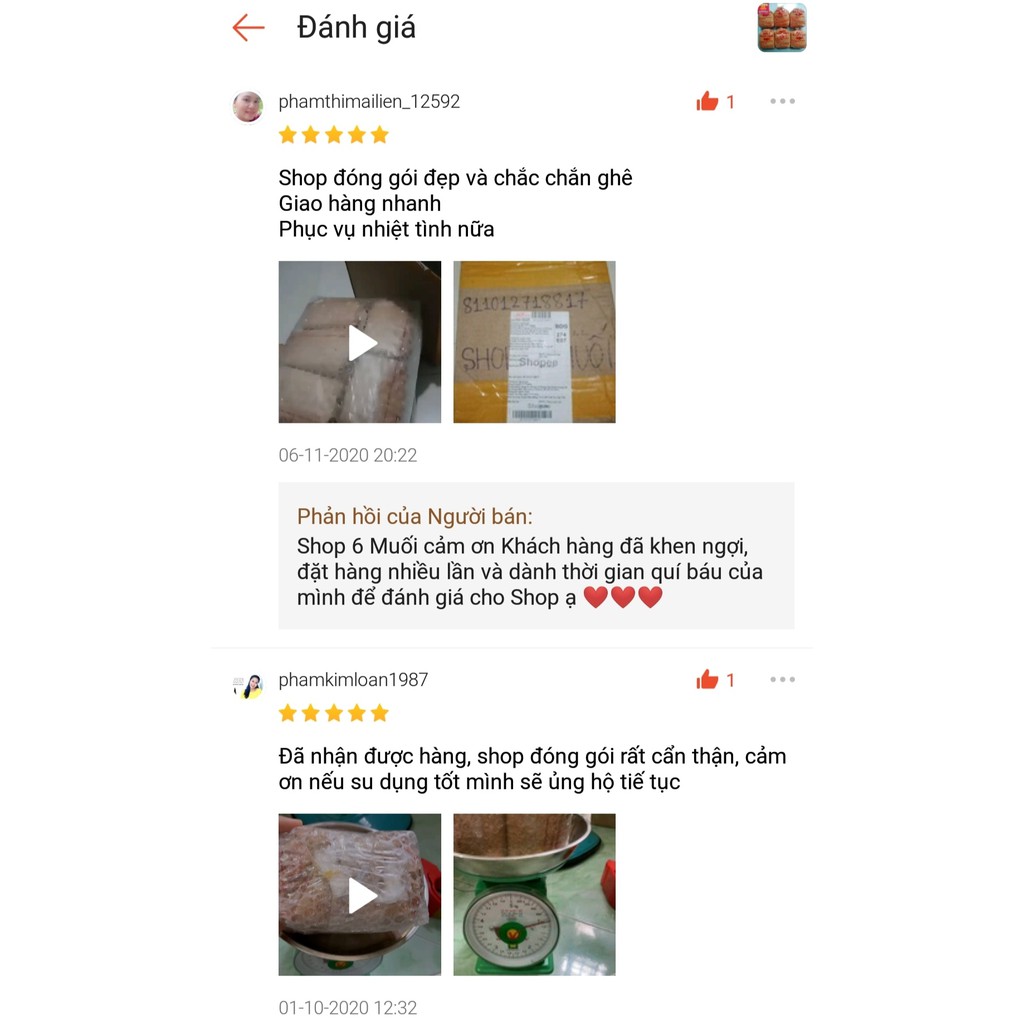The height and width of the screenshot is (1024, 1024).
Task: Go back from the Đánh giá page
Action: point(248,28)
